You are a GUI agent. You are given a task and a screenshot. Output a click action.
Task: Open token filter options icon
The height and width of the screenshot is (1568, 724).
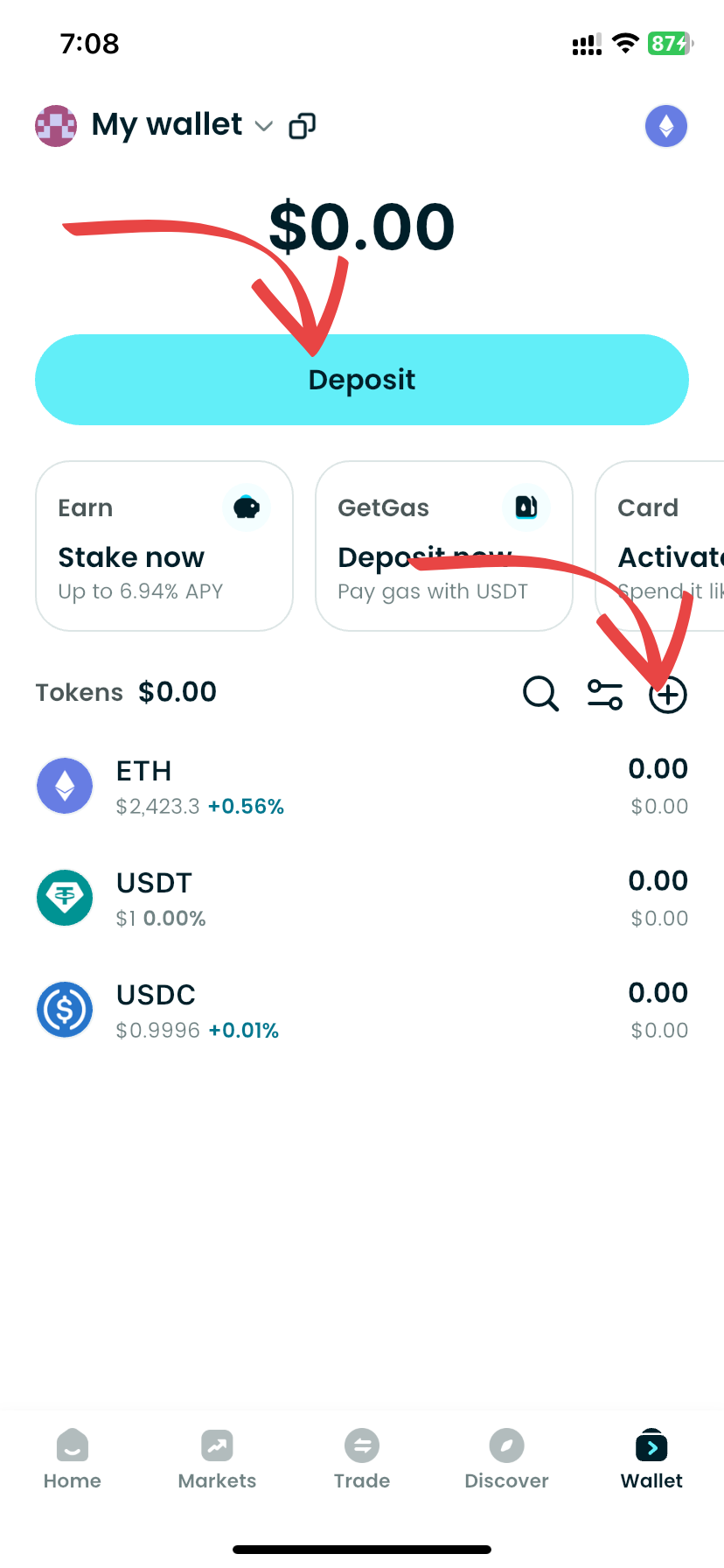tap(604, 693)
